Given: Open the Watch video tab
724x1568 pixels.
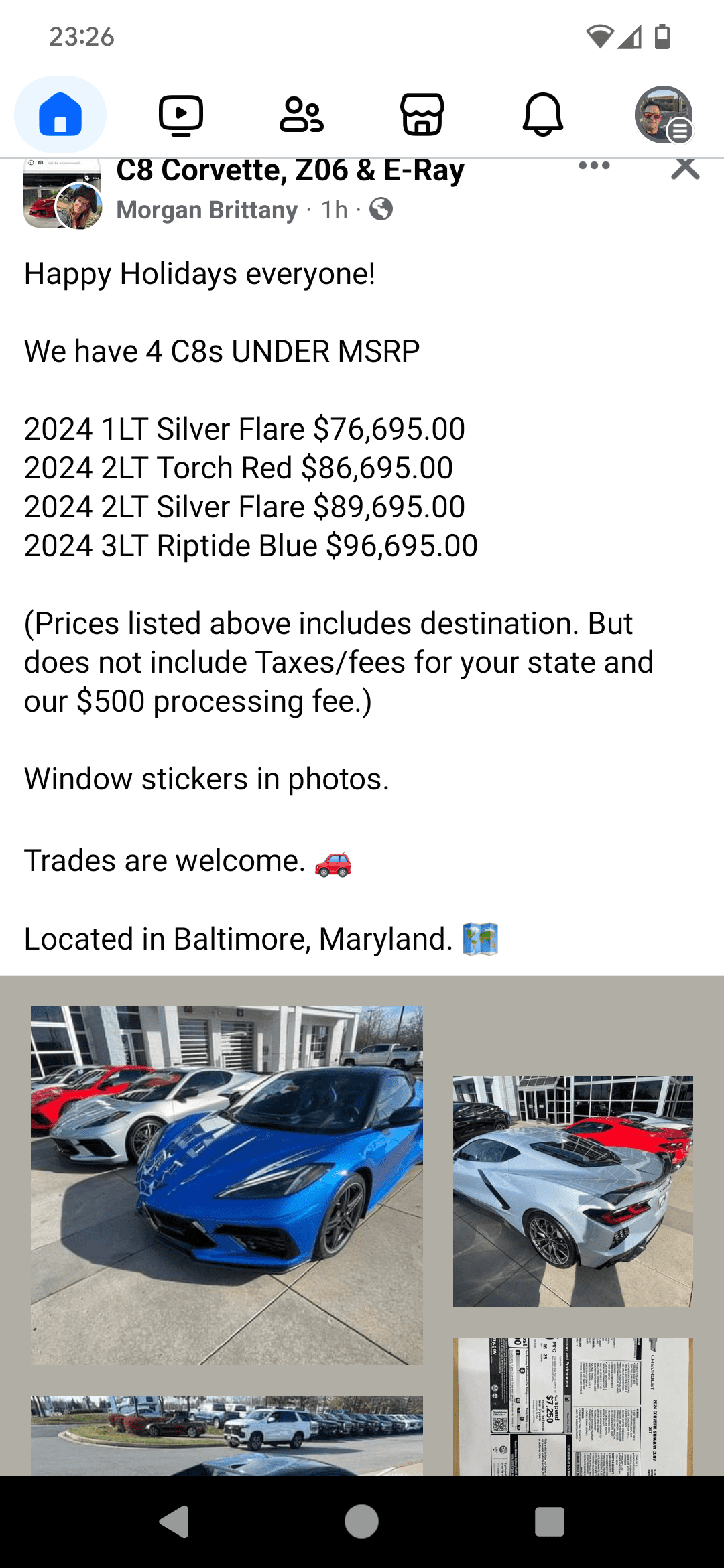Looking at the screenshot, I should (x=181, y=114).
